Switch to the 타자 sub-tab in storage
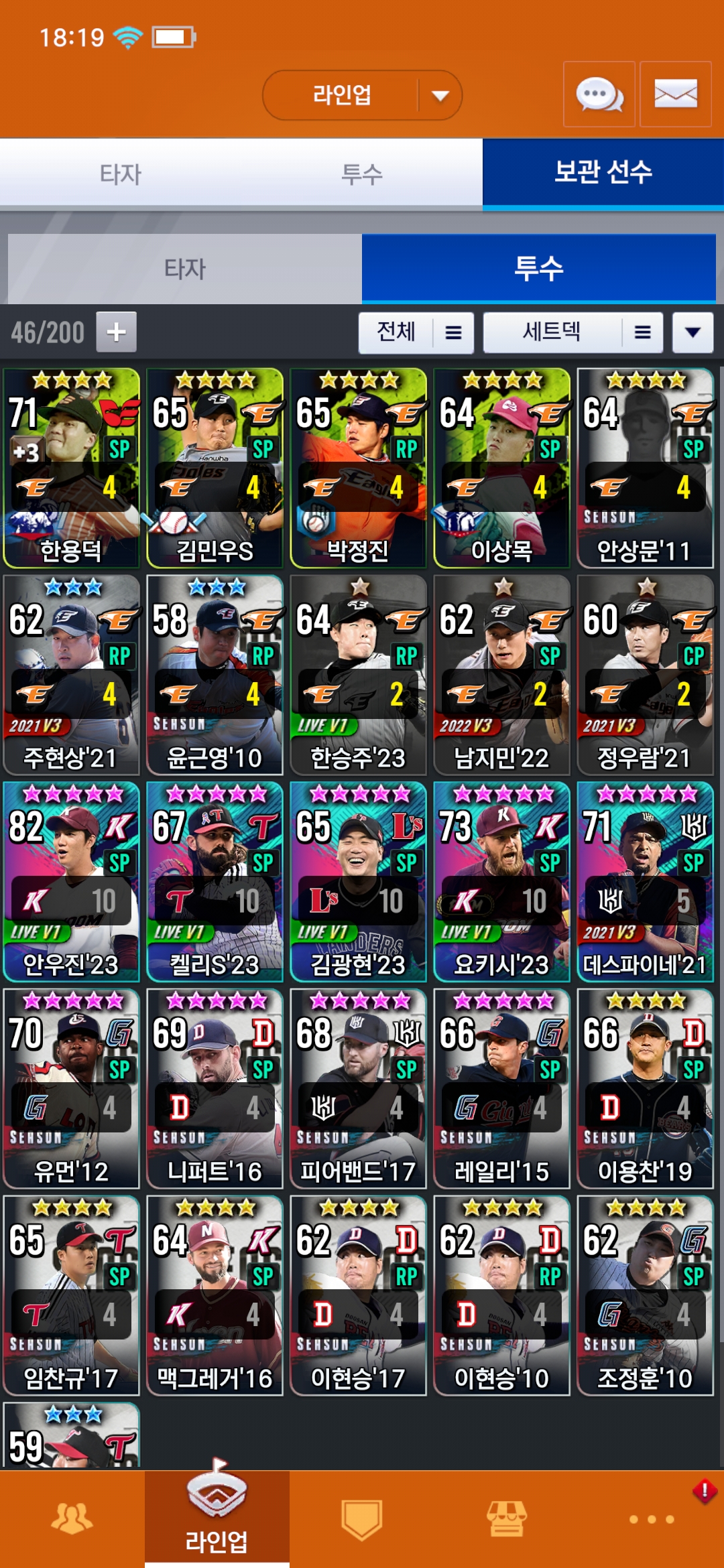The height and width of the screenshot is (1568, 724). (185, 269)
